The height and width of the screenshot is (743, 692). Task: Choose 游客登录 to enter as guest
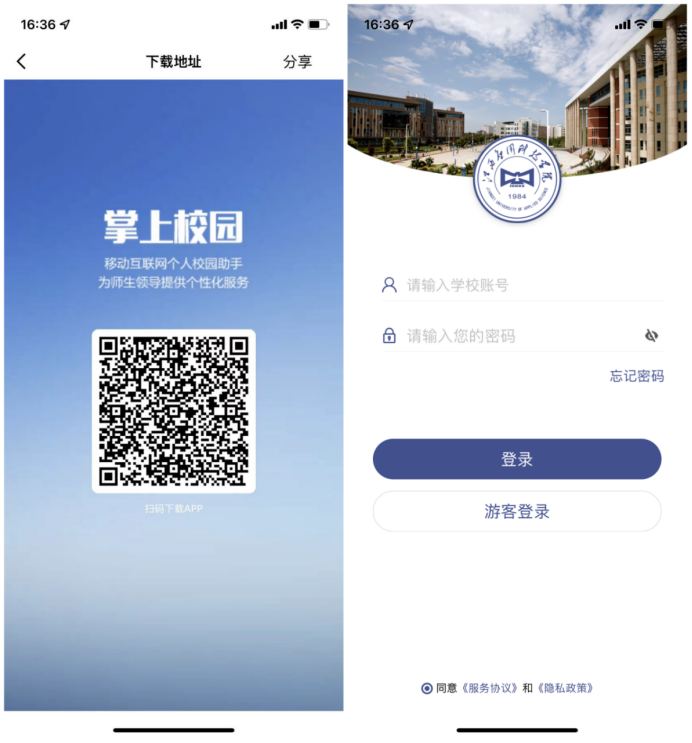pos(517,511)
